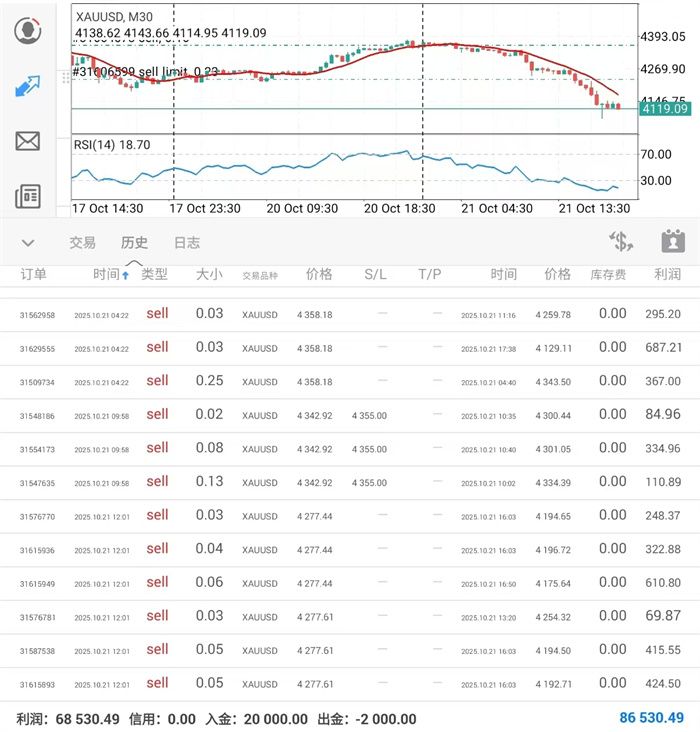Collapse the panel with the chevron

tap(28, 243)
